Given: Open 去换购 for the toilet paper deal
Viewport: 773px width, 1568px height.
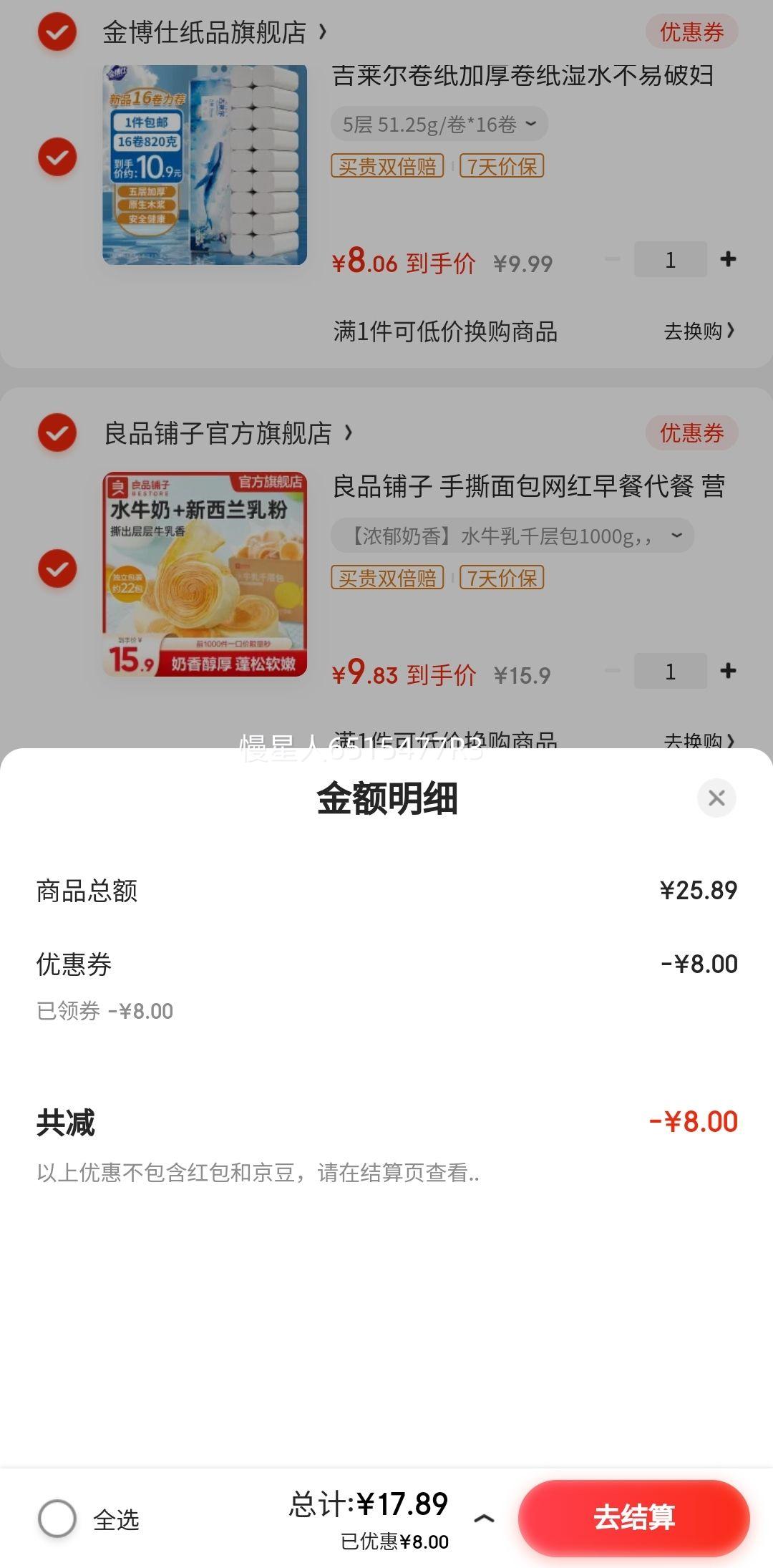Looking at the screenshot, I should [x=698, y=332].
